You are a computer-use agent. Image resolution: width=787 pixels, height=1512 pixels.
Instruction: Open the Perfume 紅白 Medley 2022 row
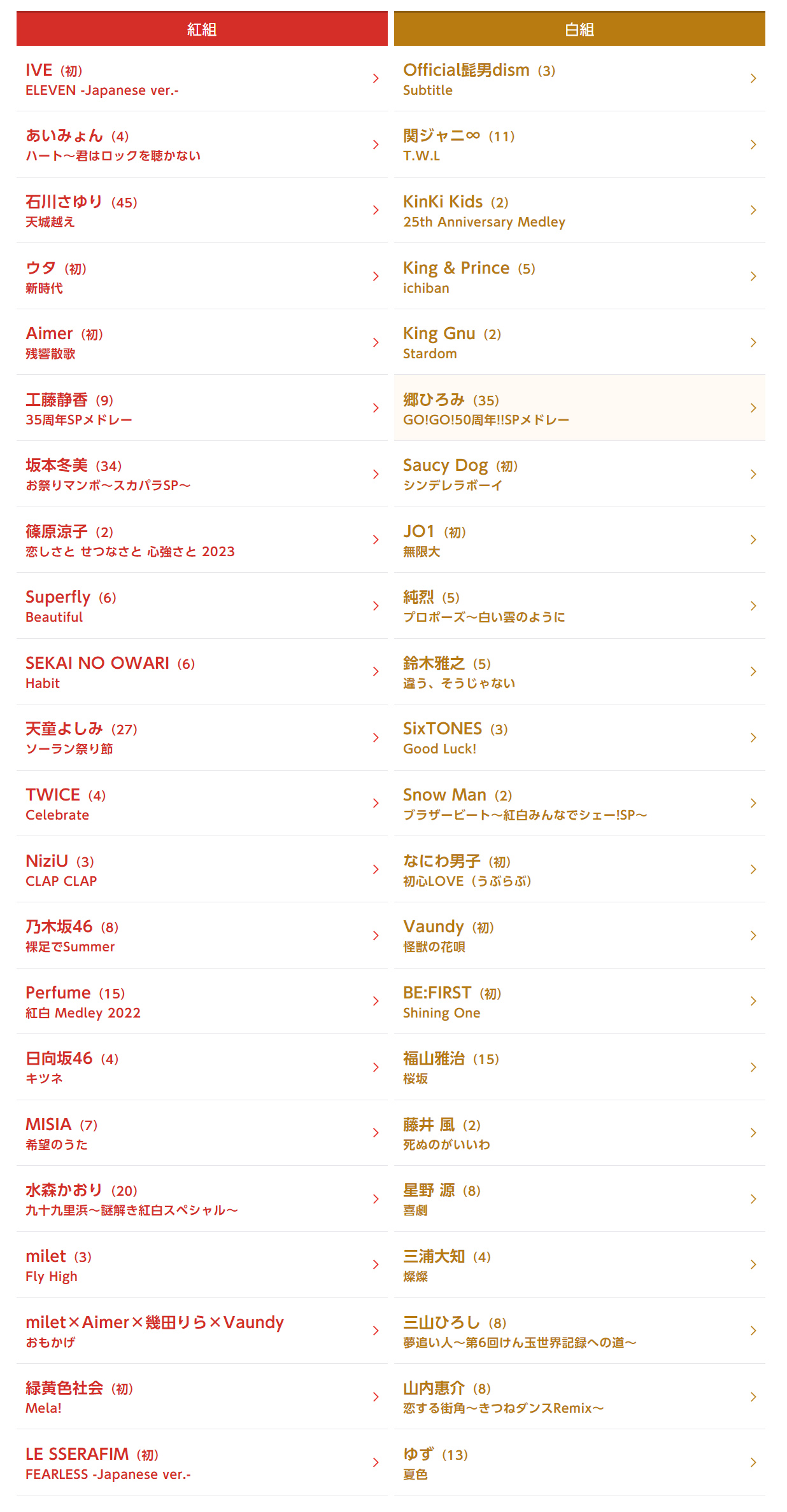[202, 1001]
